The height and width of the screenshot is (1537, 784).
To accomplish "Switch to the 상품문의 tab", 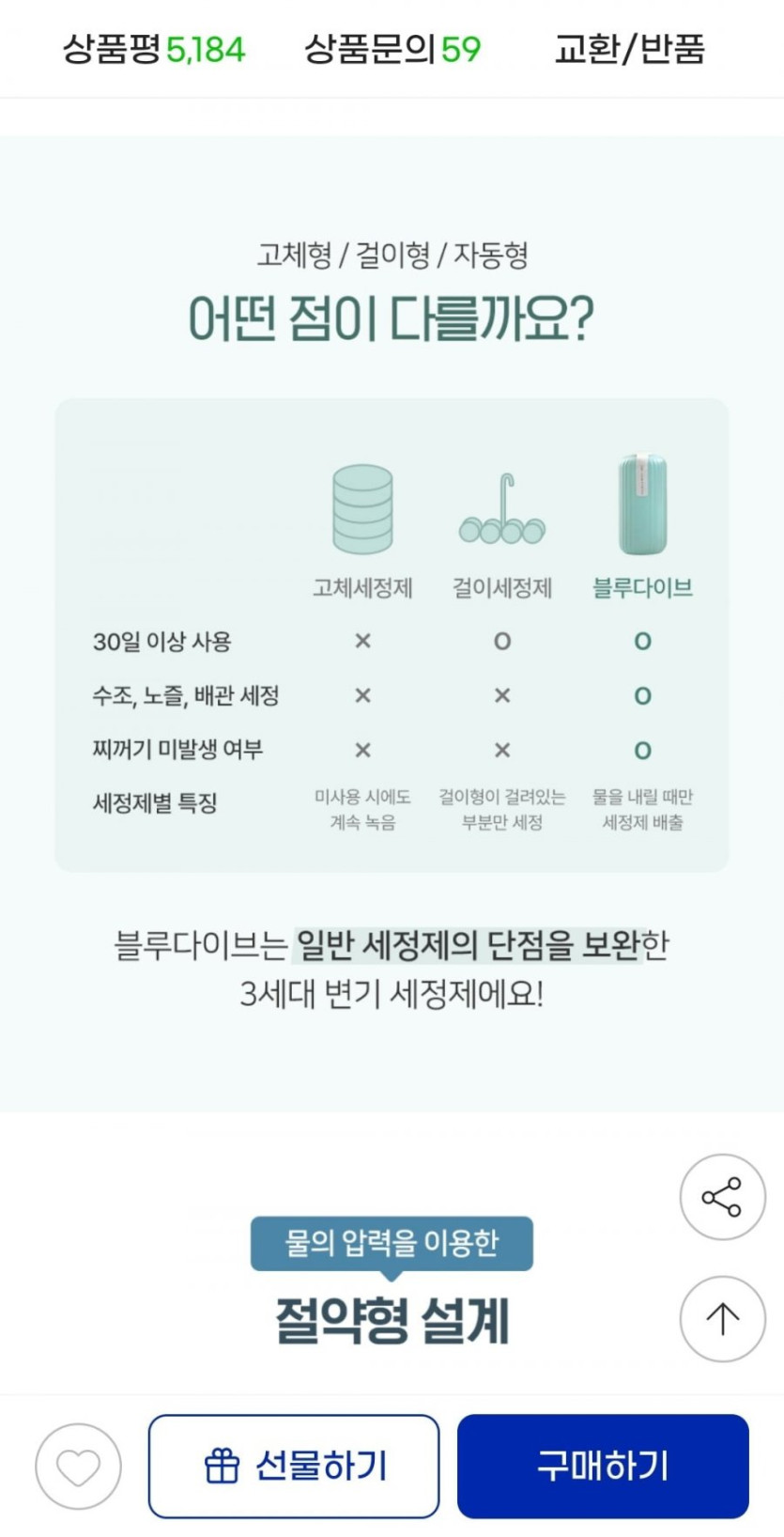I will point(392,49).
